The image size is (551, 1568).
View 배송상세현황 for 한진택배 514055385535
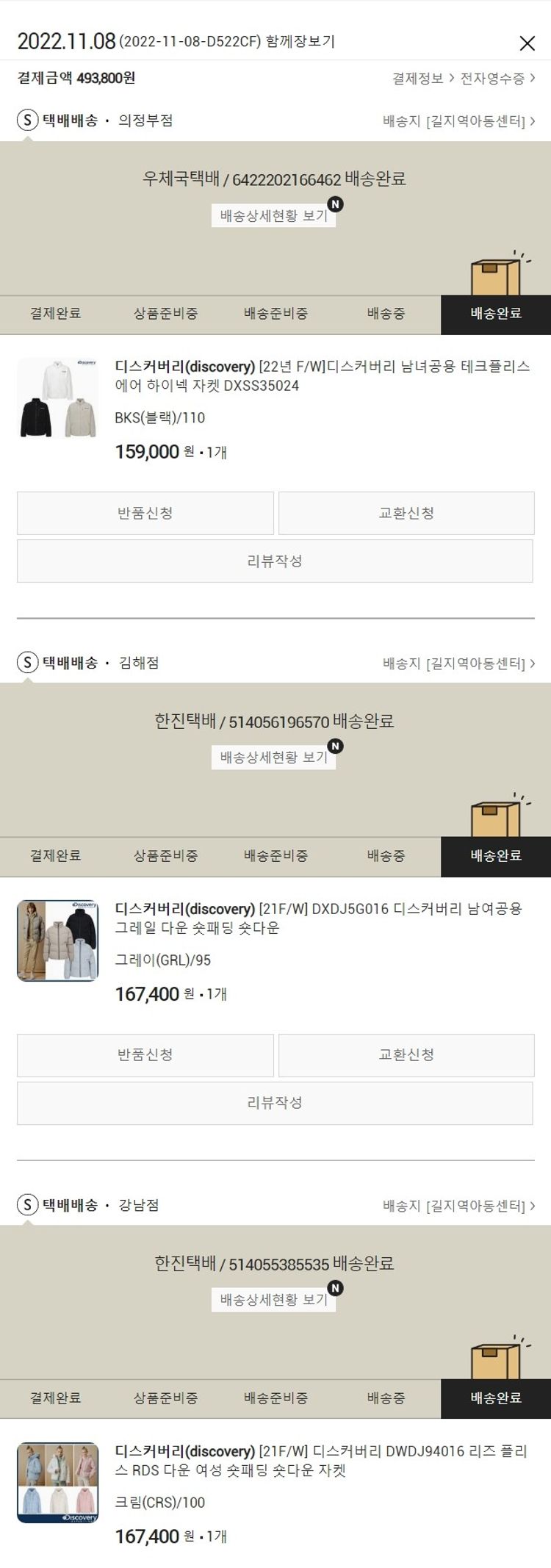pyautogui.click(x=273, y=1300)
